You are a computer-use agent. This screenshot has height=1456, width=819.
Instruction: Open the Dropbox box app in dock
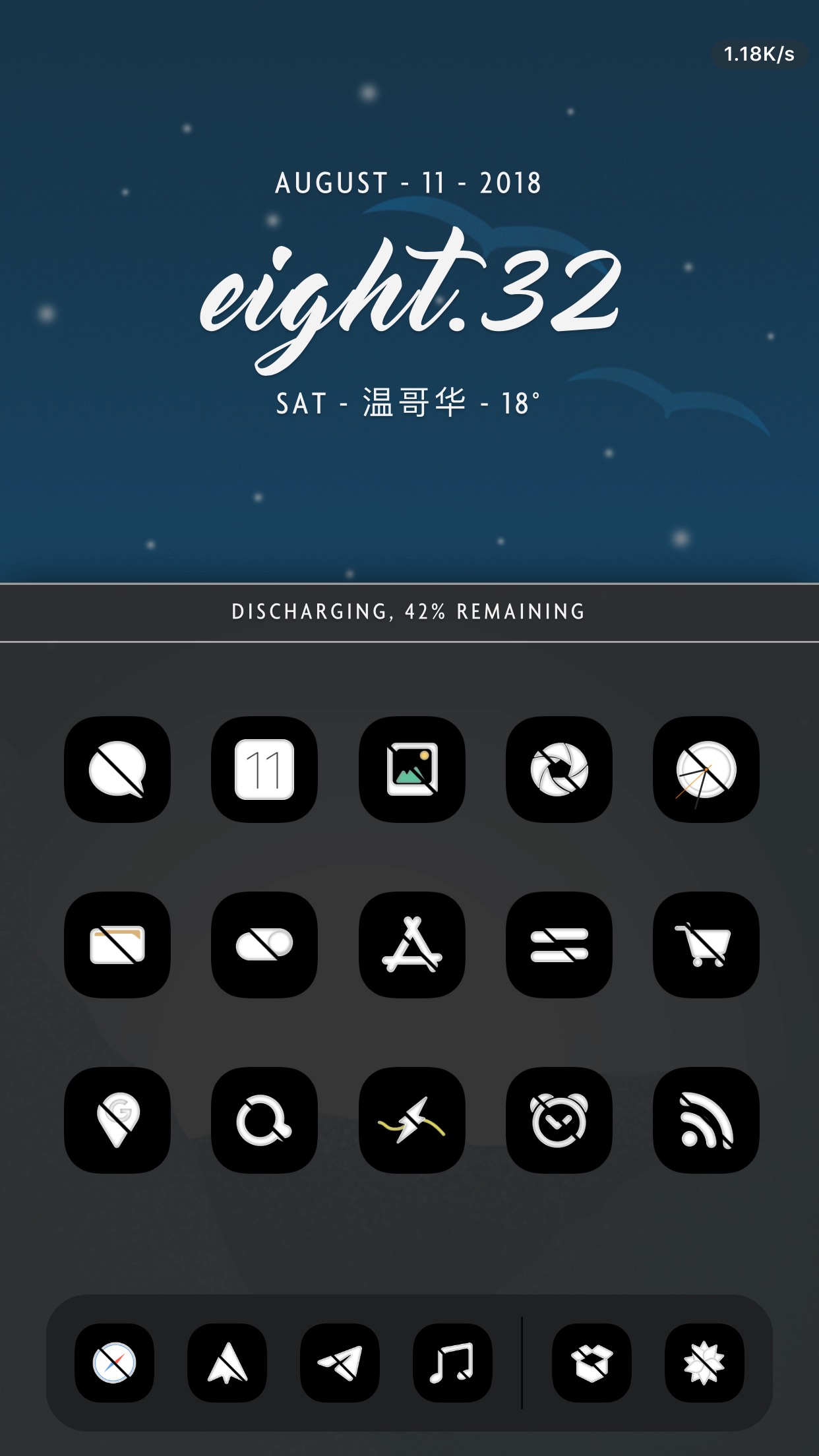tap(591, 1362)
